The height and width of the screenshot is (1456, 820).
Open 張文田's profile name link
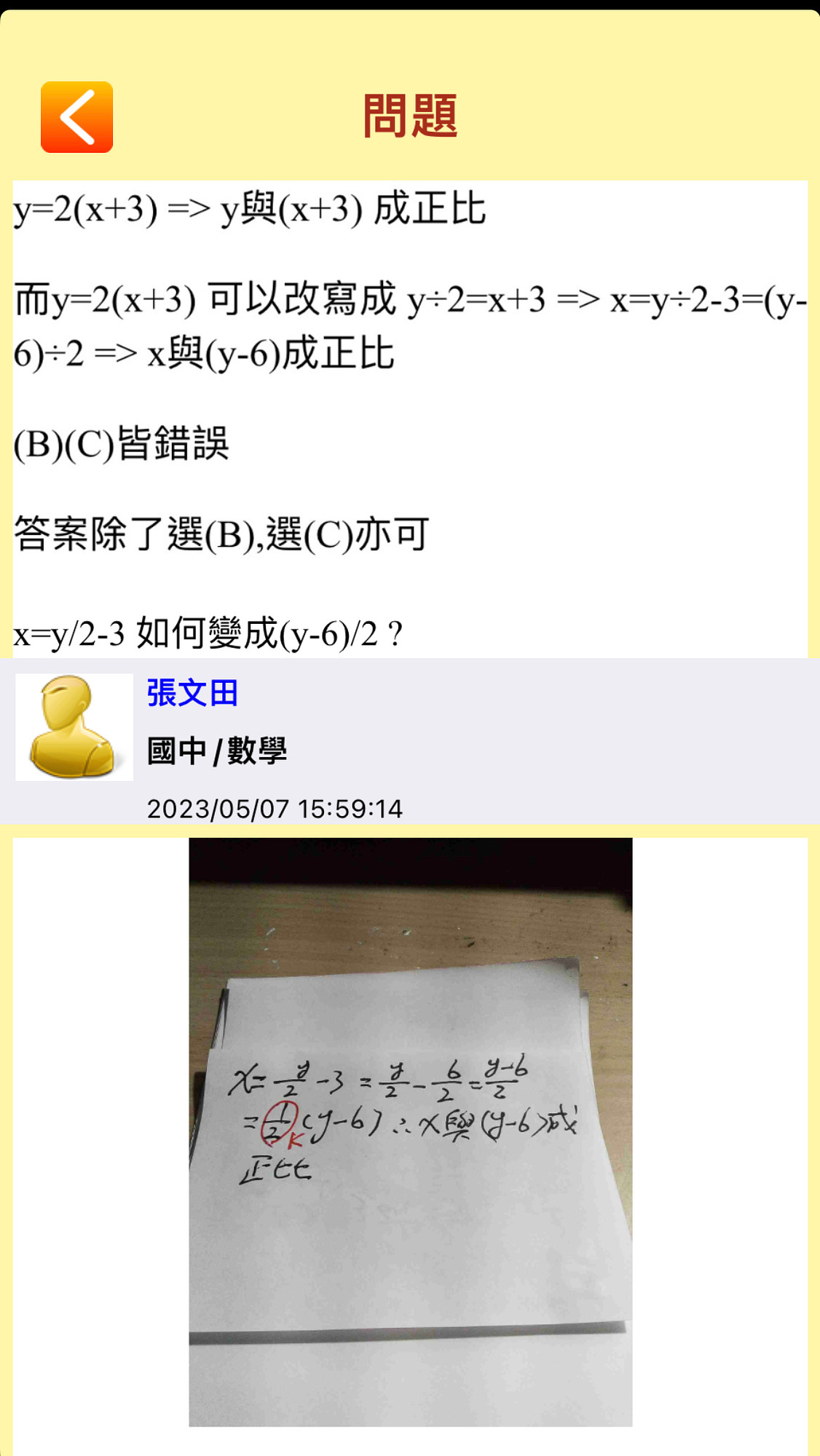coord(192,692)
